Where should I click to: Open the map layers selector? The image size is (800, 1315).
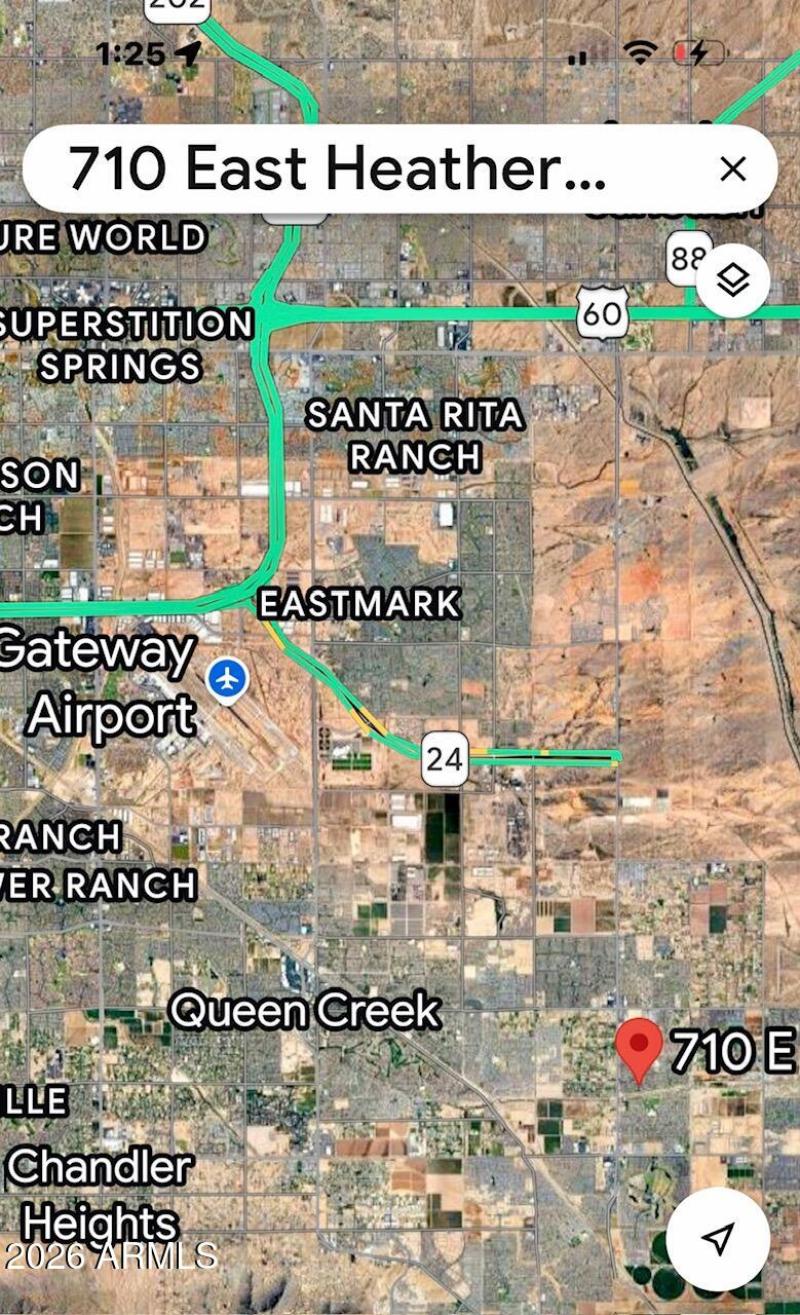click(x=733, y=282)
